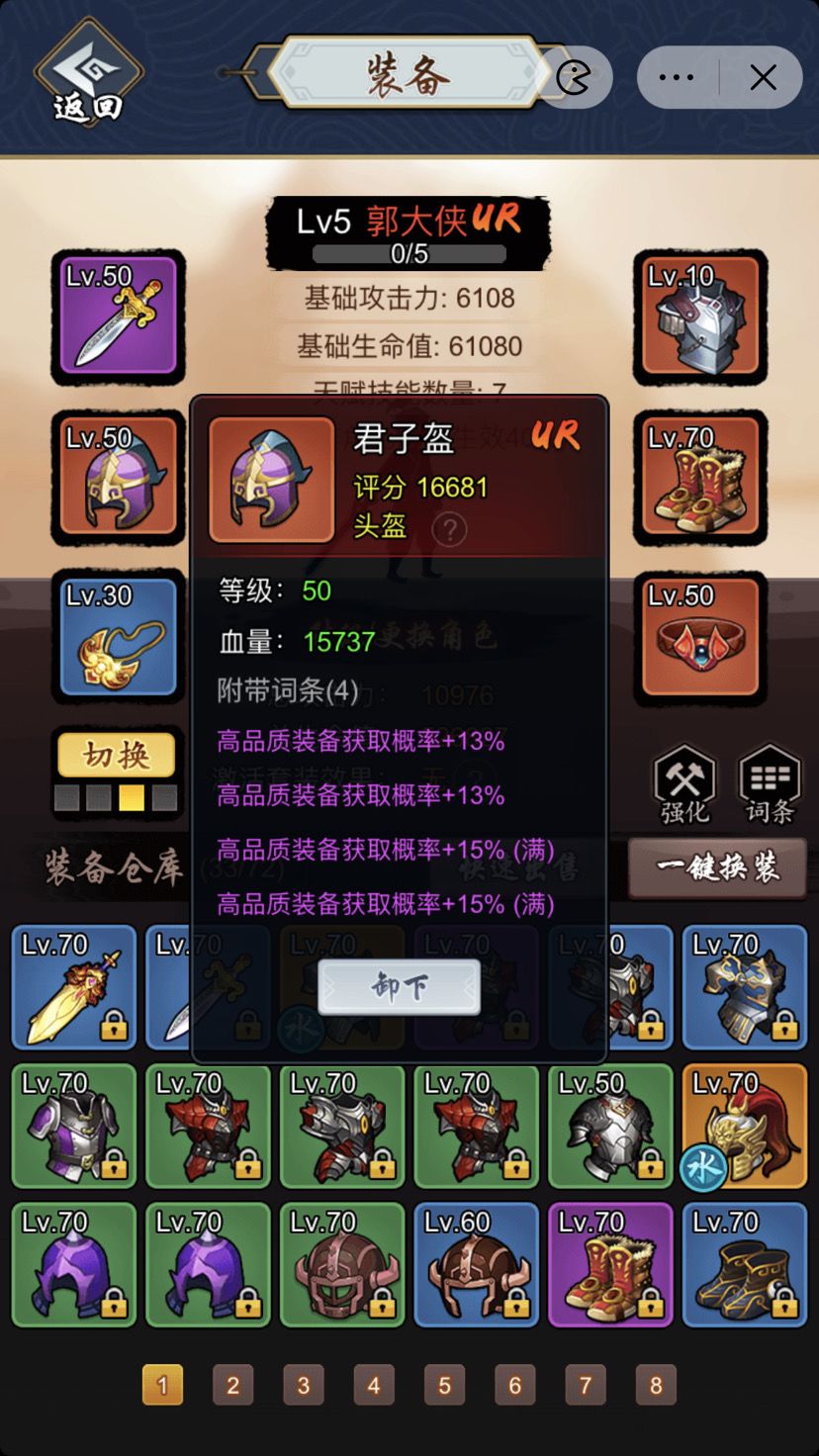This screenshot has height=1456, width=819.
Task: Open the ellipsis menu at top right
Action: [676, 76]
